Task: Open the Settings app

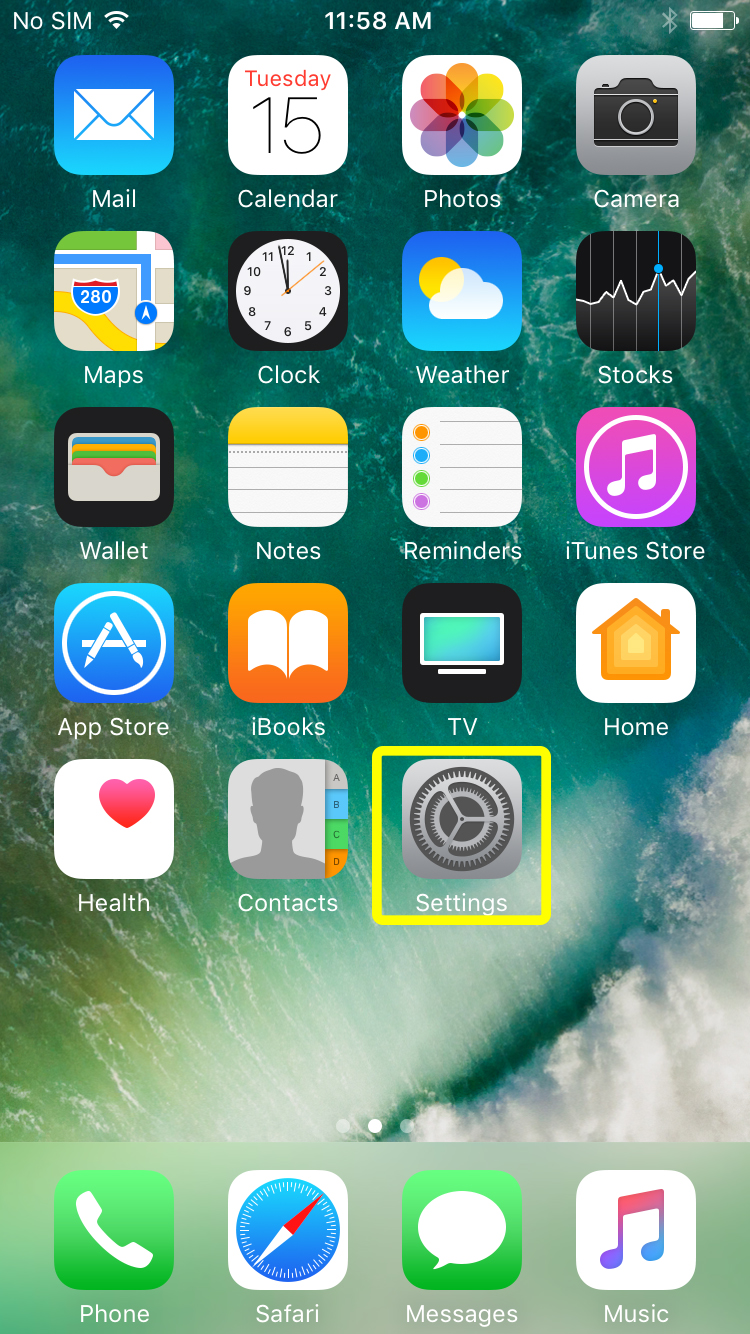Action: [462, 819]
